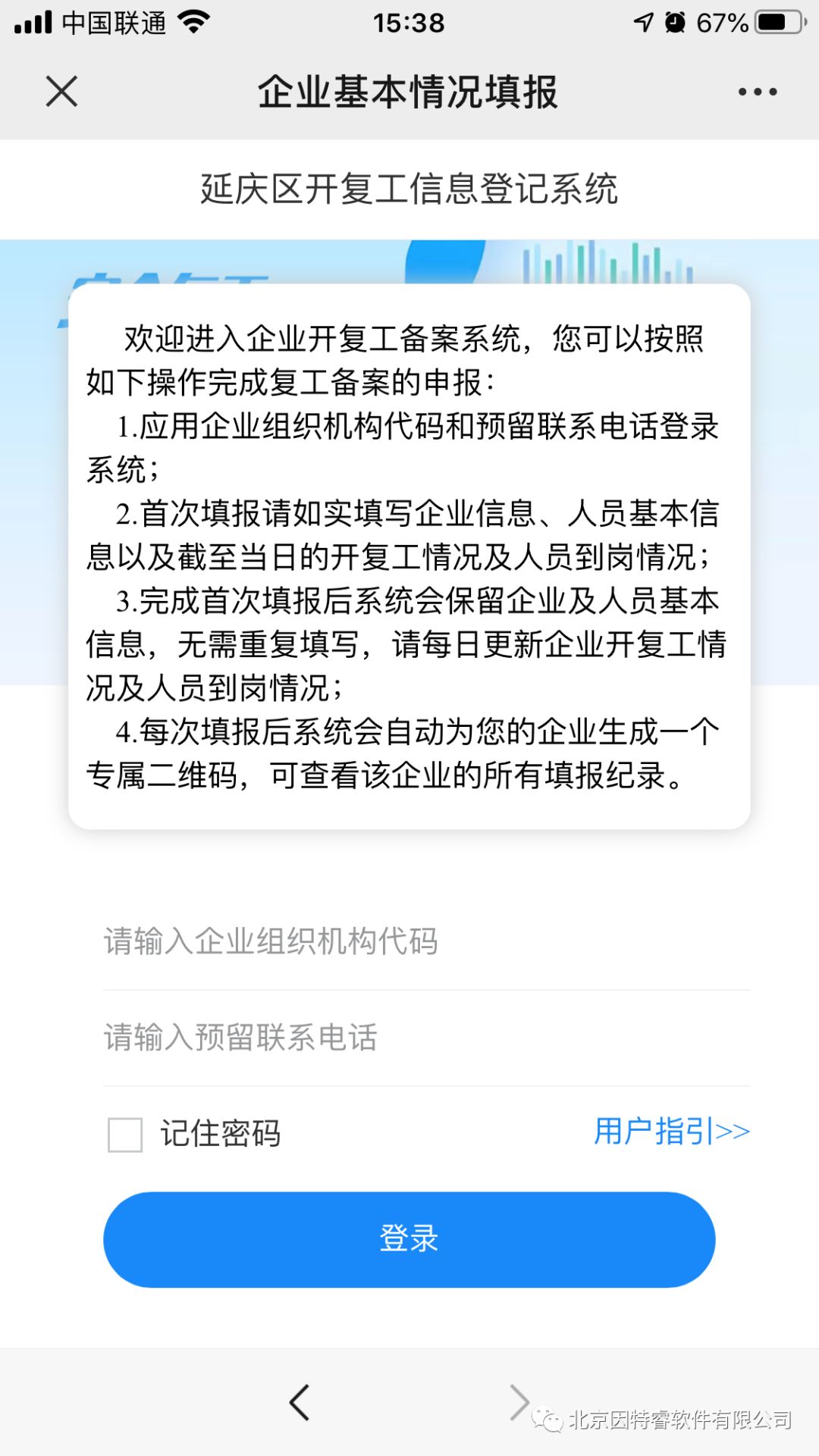Go back with the browser back arrow

(x=300, y=1402)
